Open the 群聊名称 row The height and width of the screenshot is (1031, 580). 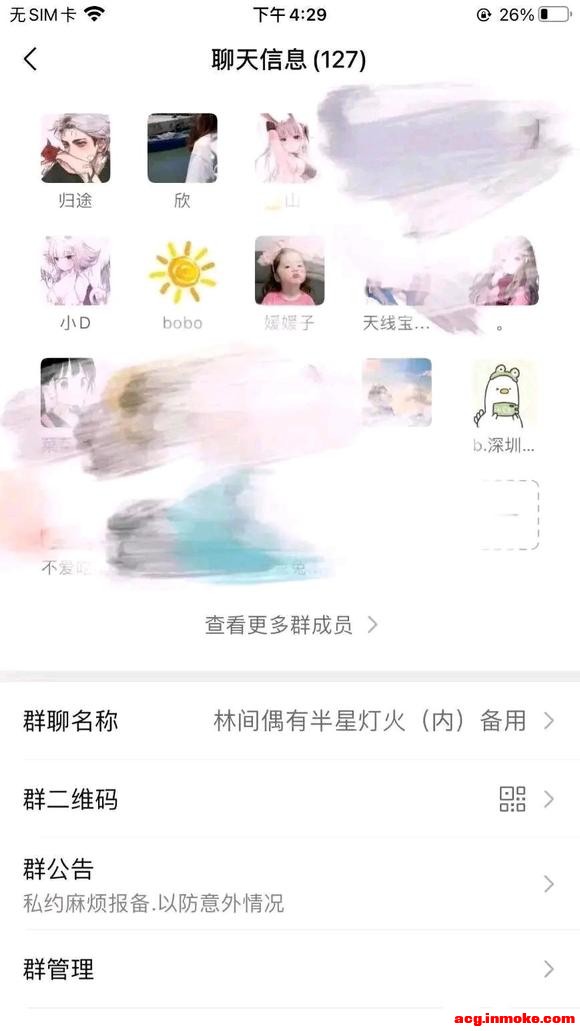click(x=290, y=721)
